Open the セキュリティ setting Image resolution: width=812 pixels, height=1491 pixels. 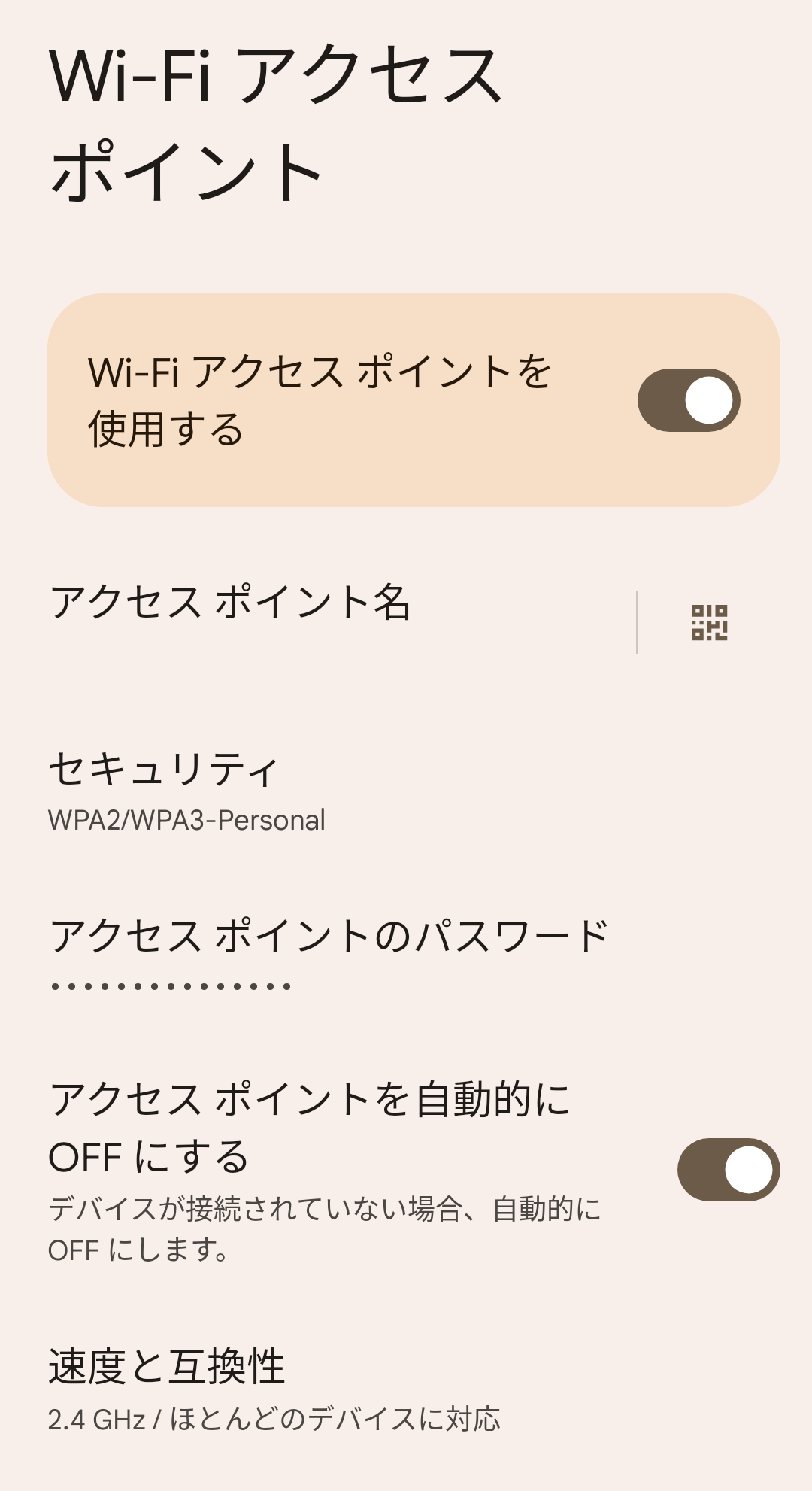406,792
